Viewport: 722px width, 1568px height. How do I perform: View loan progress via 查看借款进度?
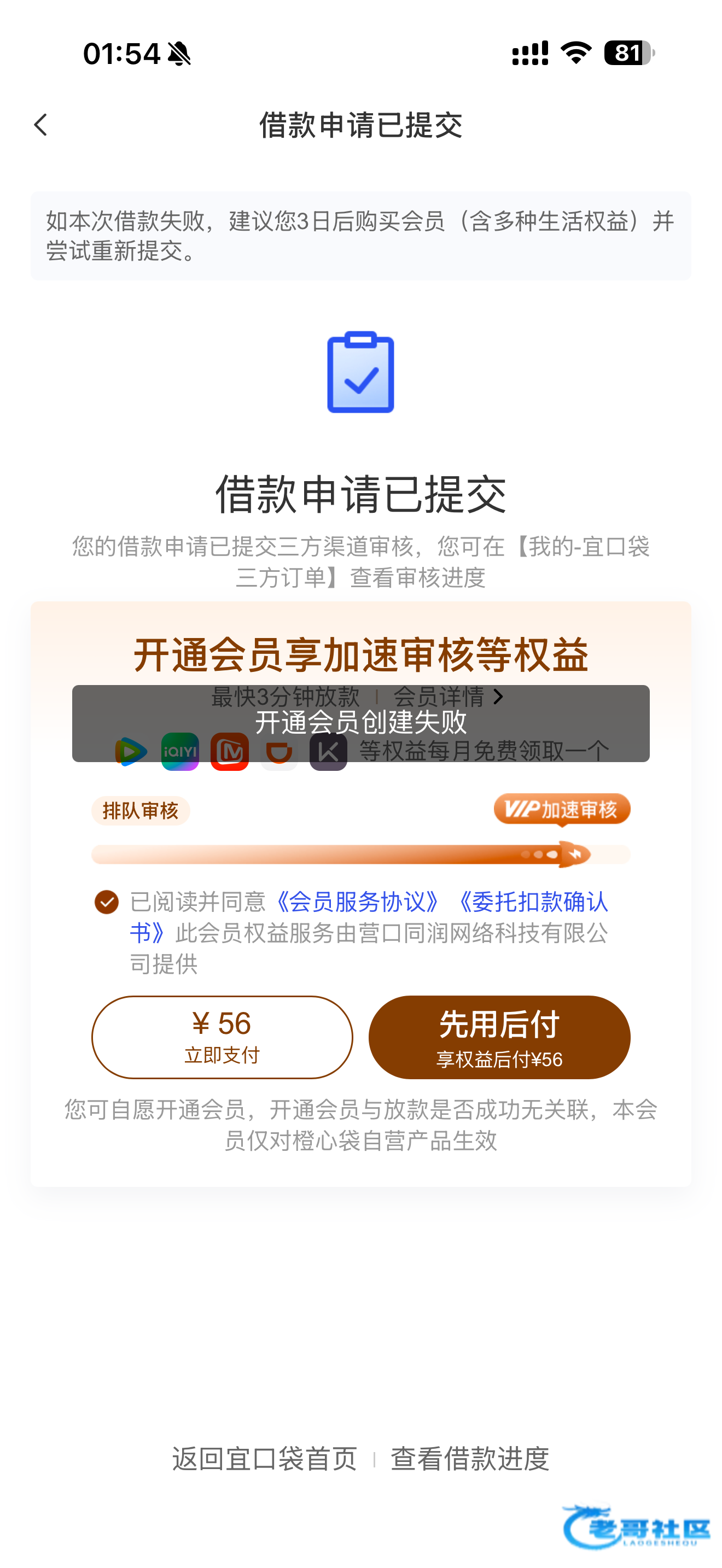coord(469,1459)
